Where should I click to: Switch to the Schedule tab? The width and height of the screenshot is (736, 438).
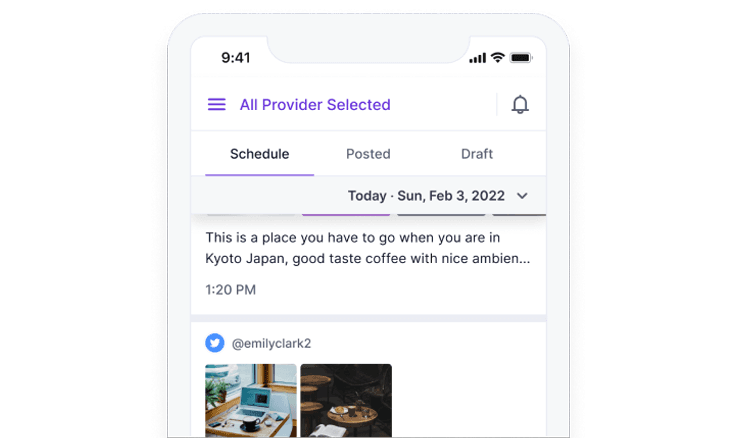click(x=259, y=154)
